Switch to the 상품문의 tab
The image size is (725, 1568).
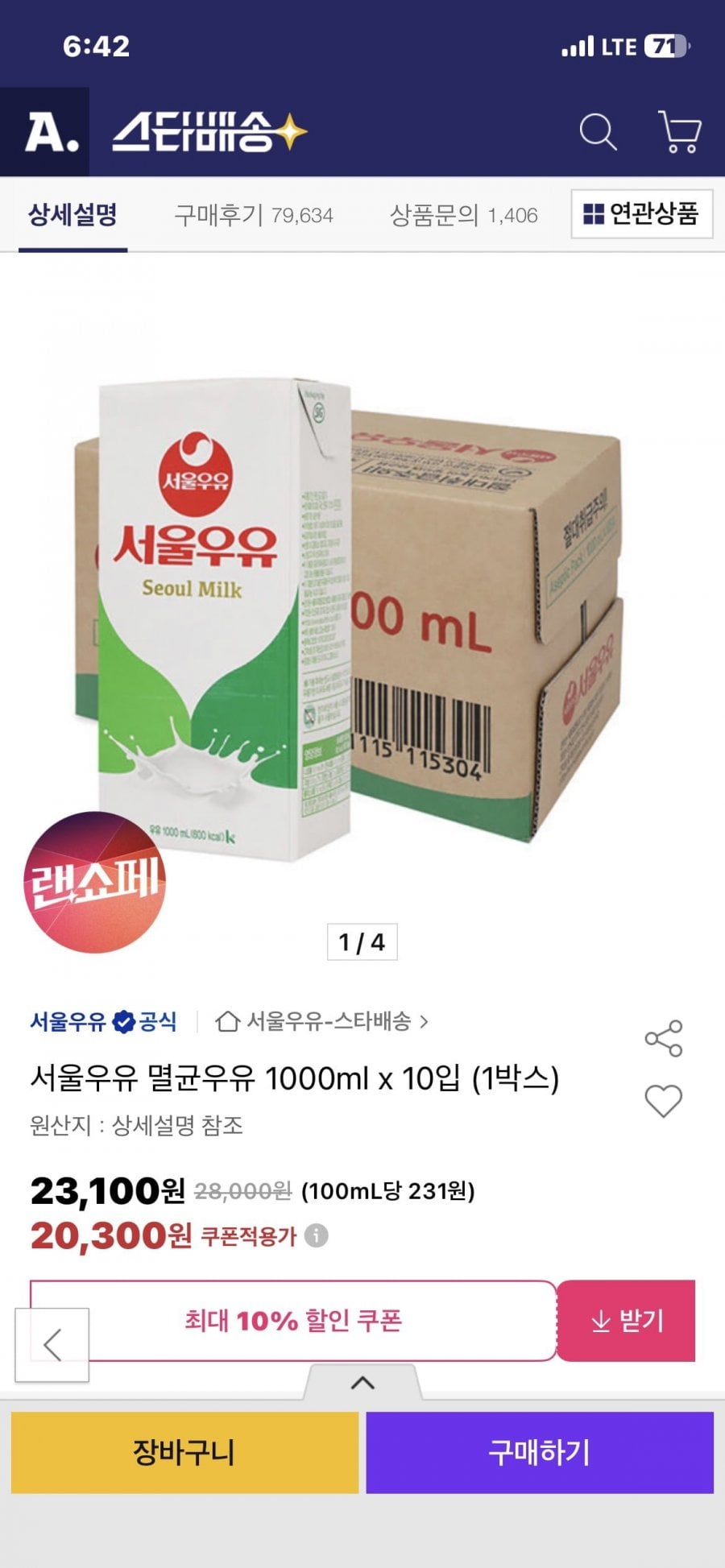[x=463, y=215]
